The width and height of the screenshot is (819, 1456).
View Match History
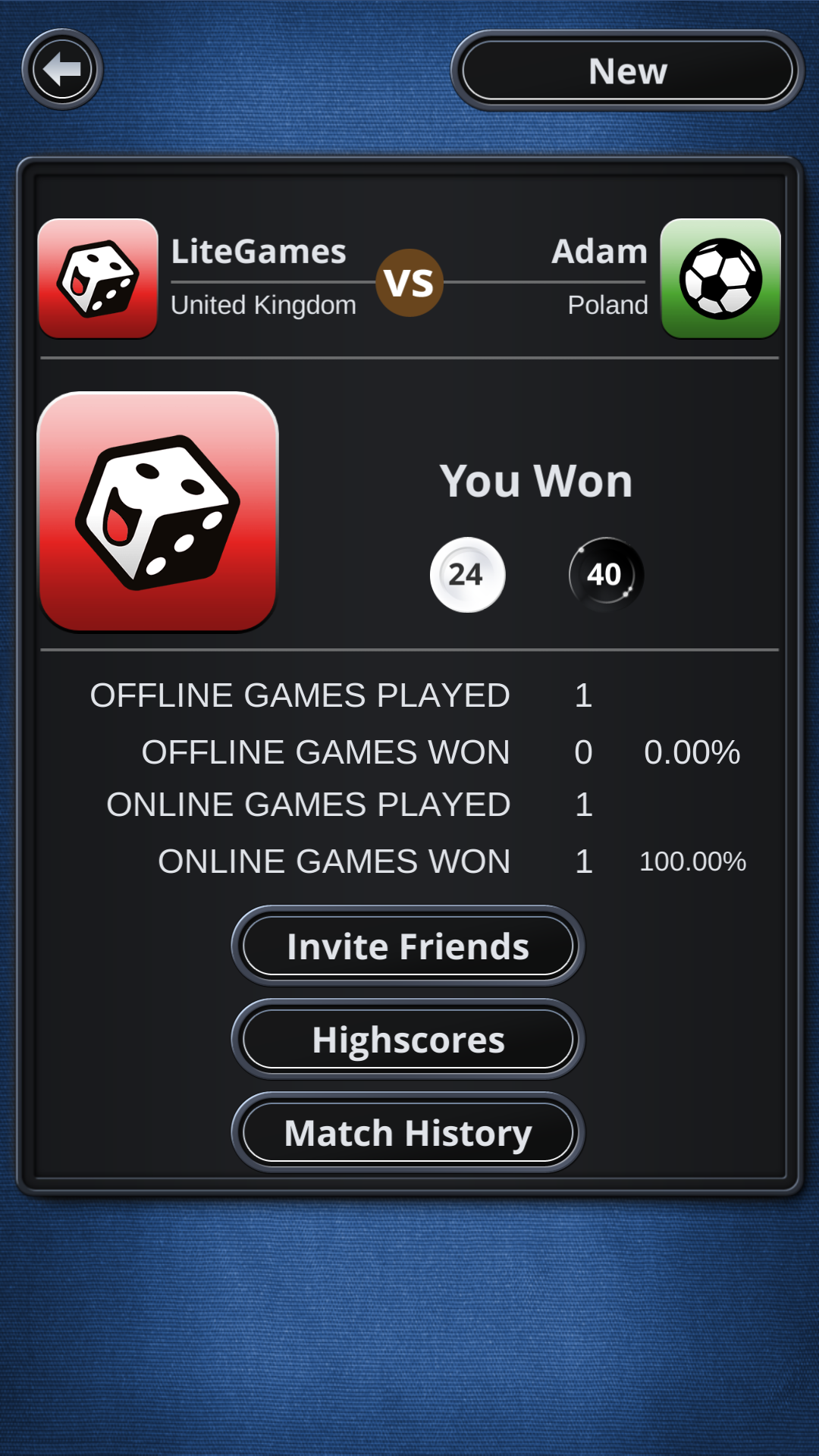408,1132
